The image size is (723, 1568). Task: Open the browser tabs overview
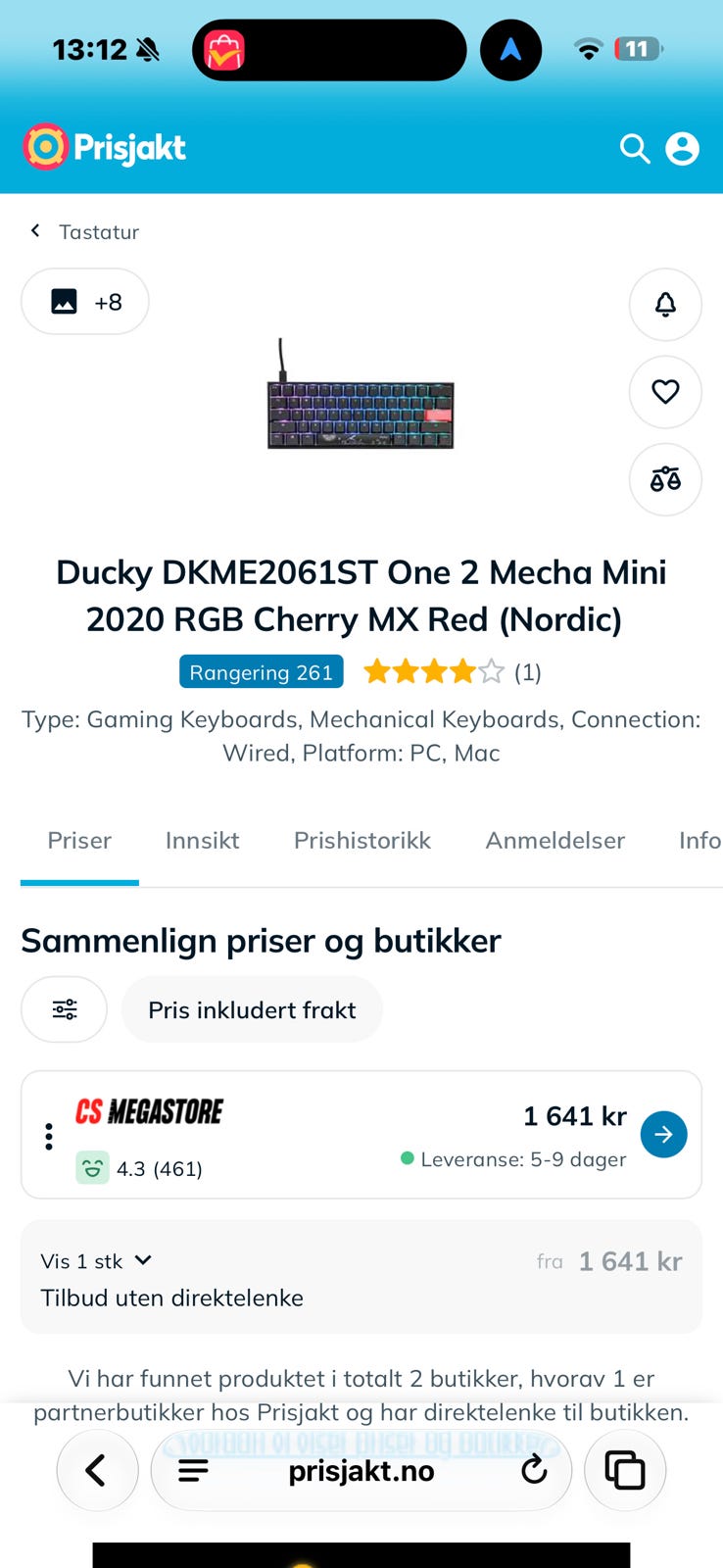[x=625, y=1470]
